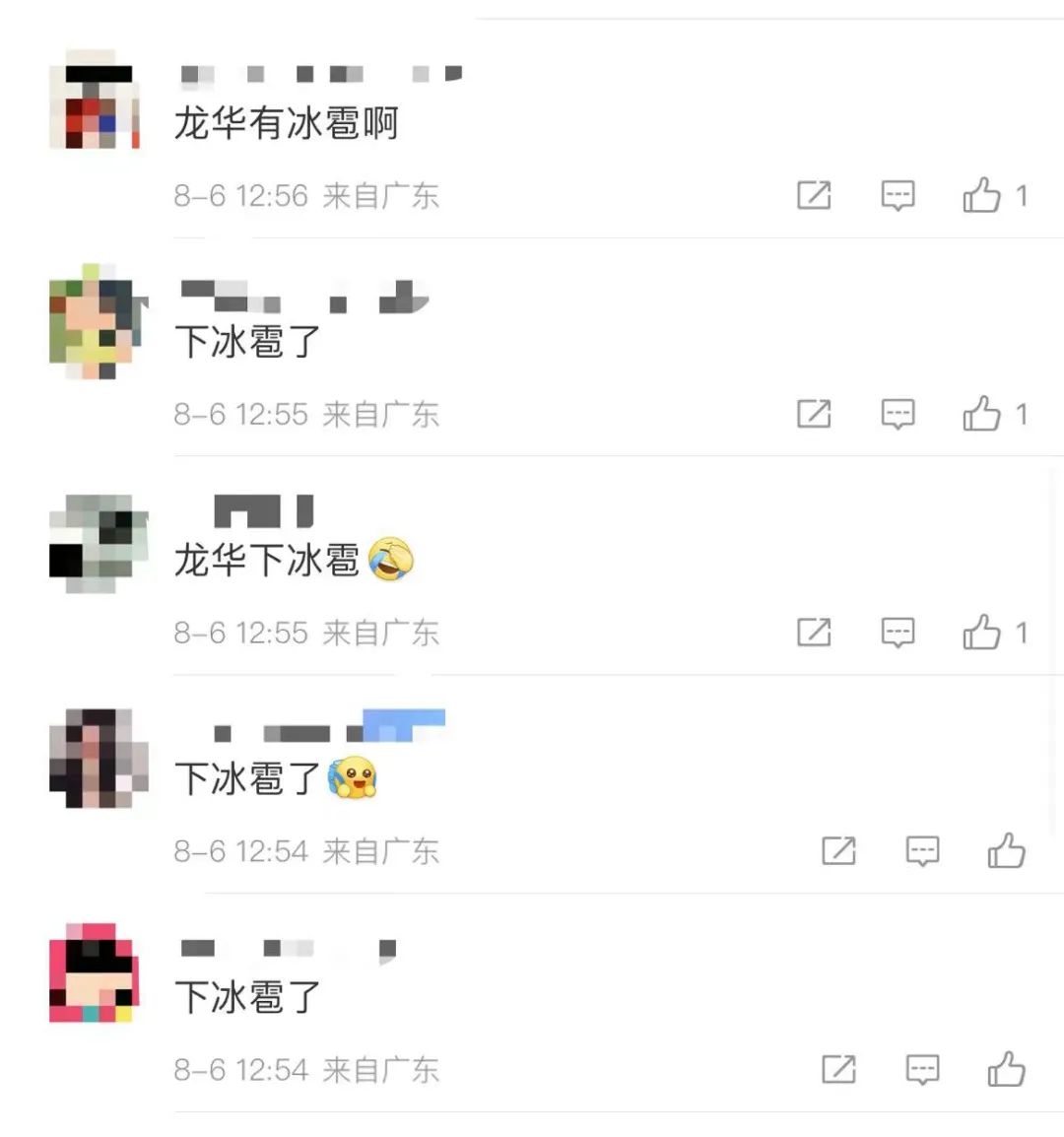
Task: Repost the "下冰雹了" comment with the scared emoji
Action: click(838, 850)
